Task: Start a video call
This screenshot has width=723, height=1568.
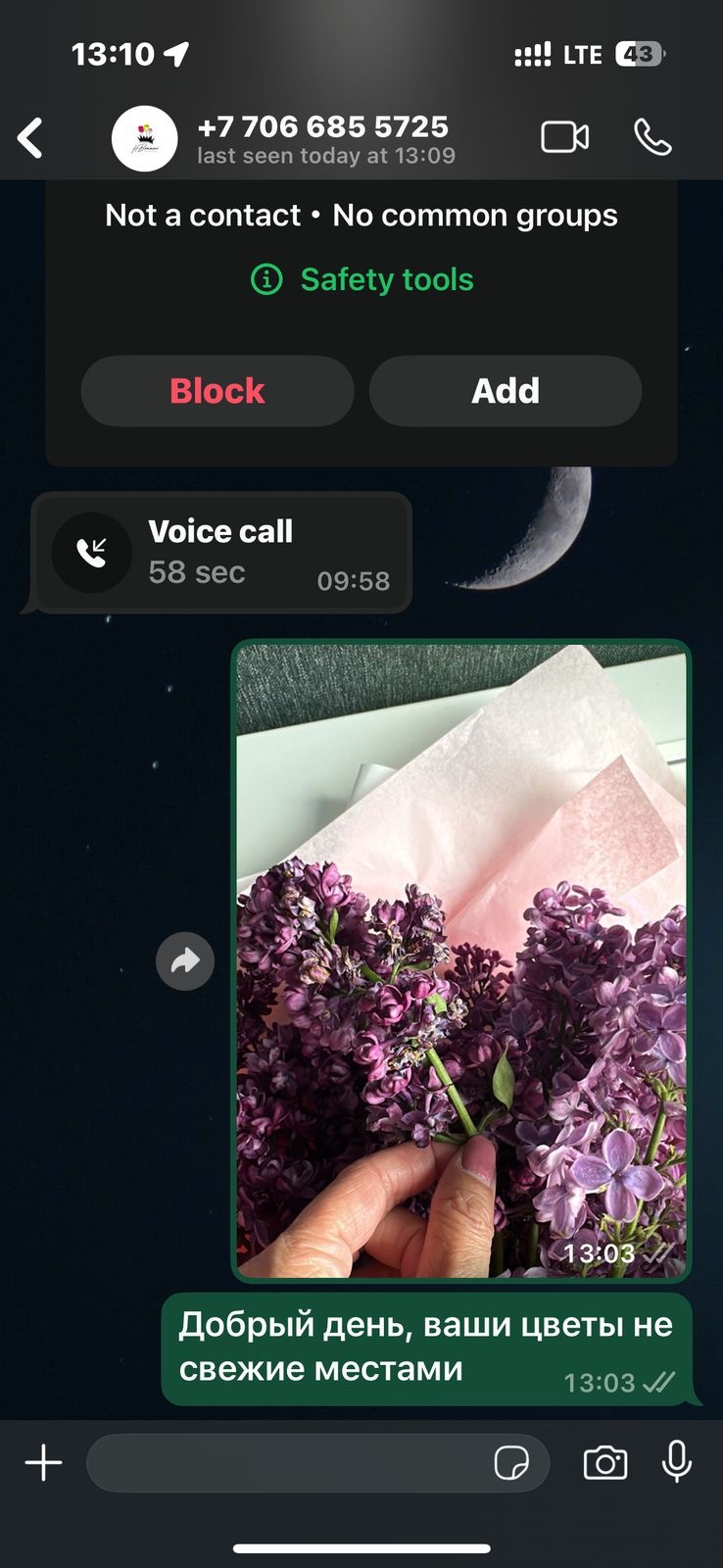Action: pos(565,137)
